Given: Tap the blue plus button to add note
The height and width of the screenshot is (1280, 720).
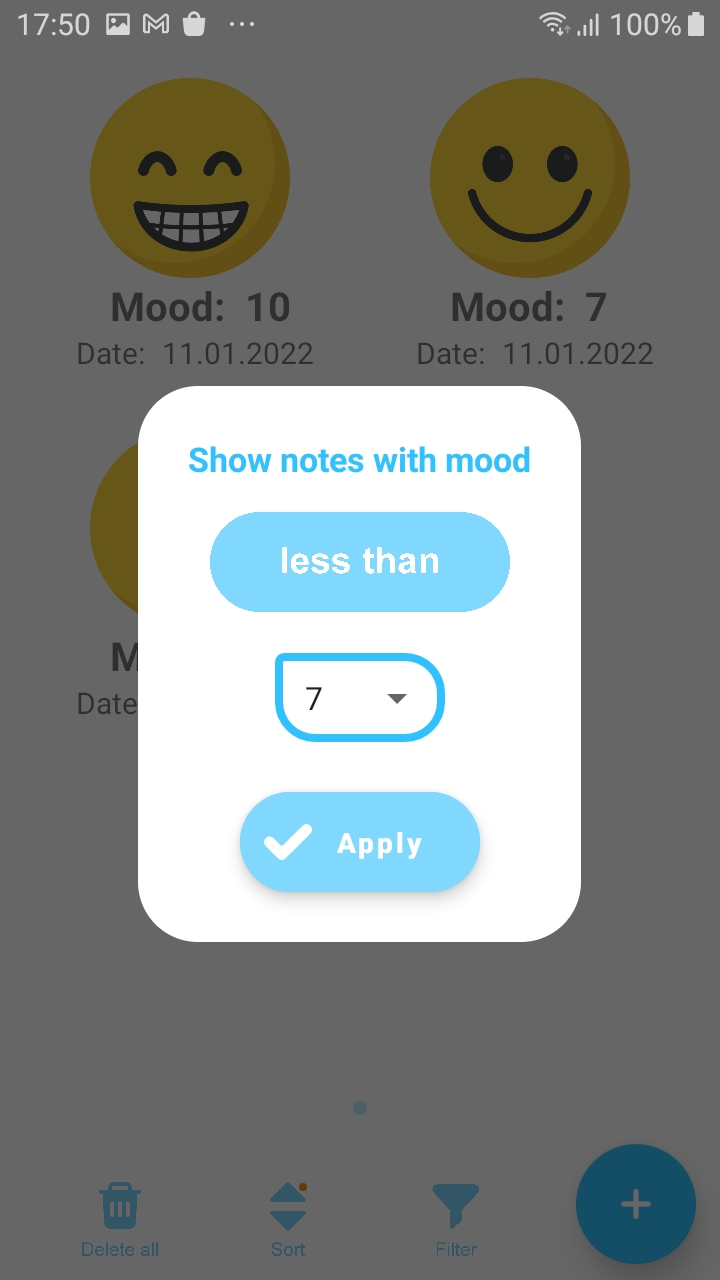Looking at the screenshot, I should pyautogui.click(x=635, y=1204).
